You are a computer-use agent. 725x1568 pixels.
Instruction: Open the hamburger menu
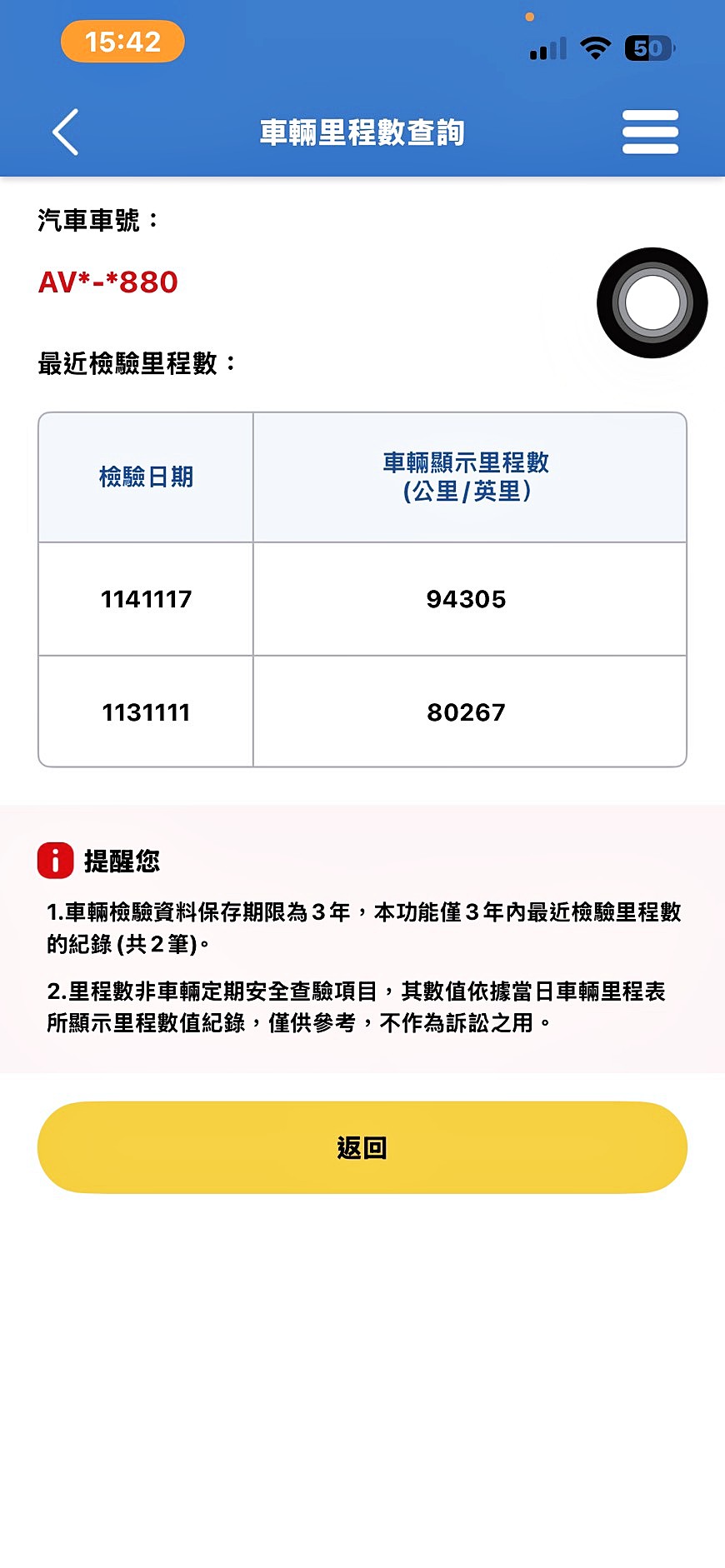click(x=650, y=132)
